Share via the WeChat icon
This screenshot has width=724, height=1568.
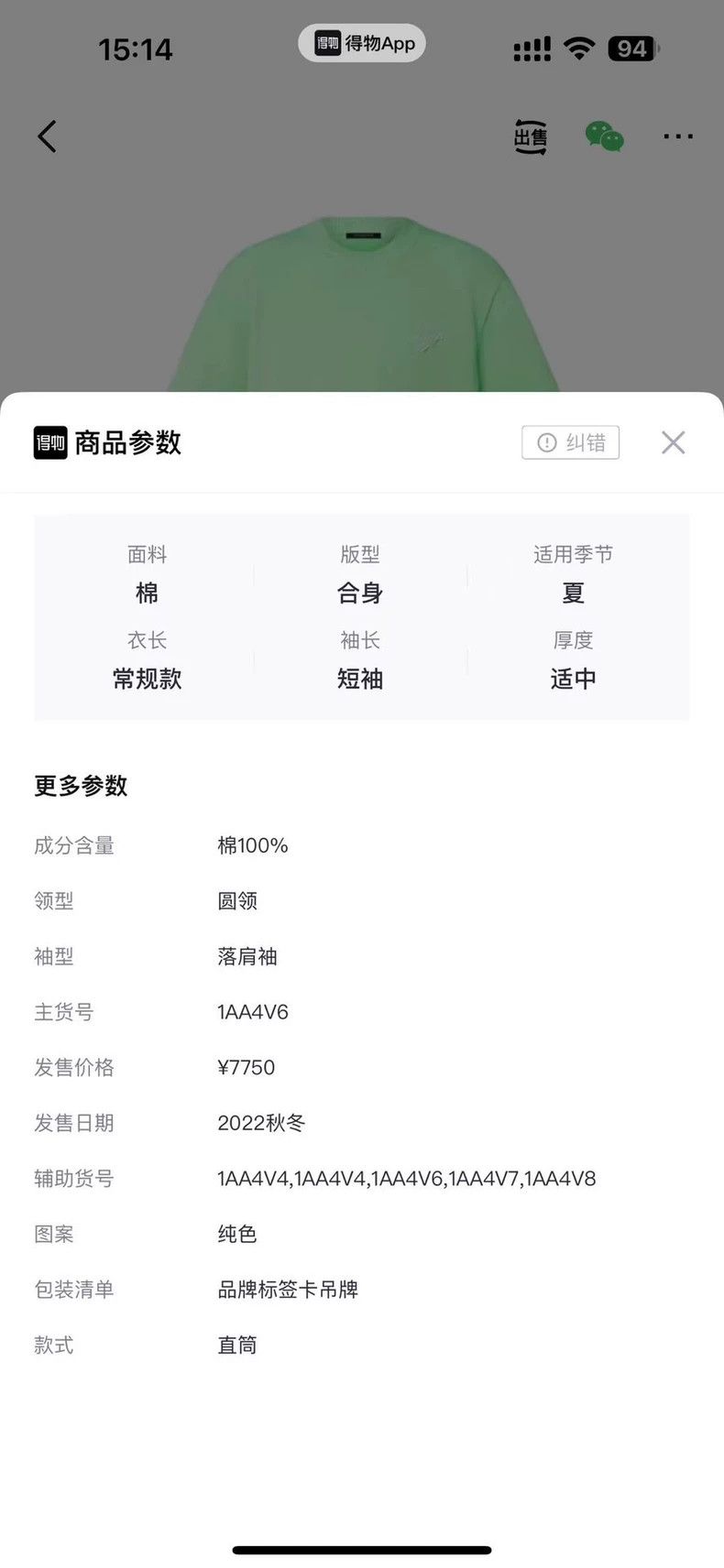tap(605, 136)
